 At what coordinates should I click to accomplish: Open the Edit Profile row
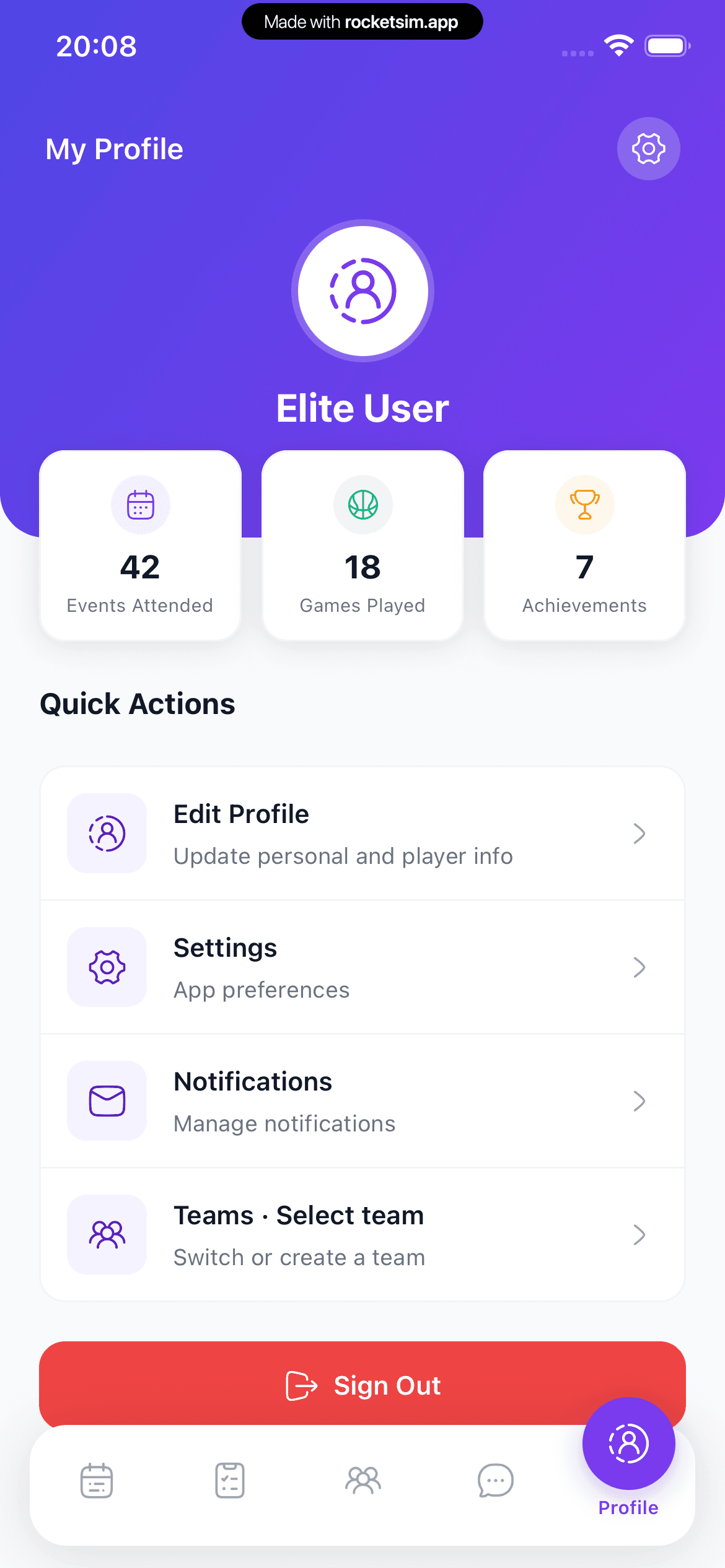pos(362,834)
